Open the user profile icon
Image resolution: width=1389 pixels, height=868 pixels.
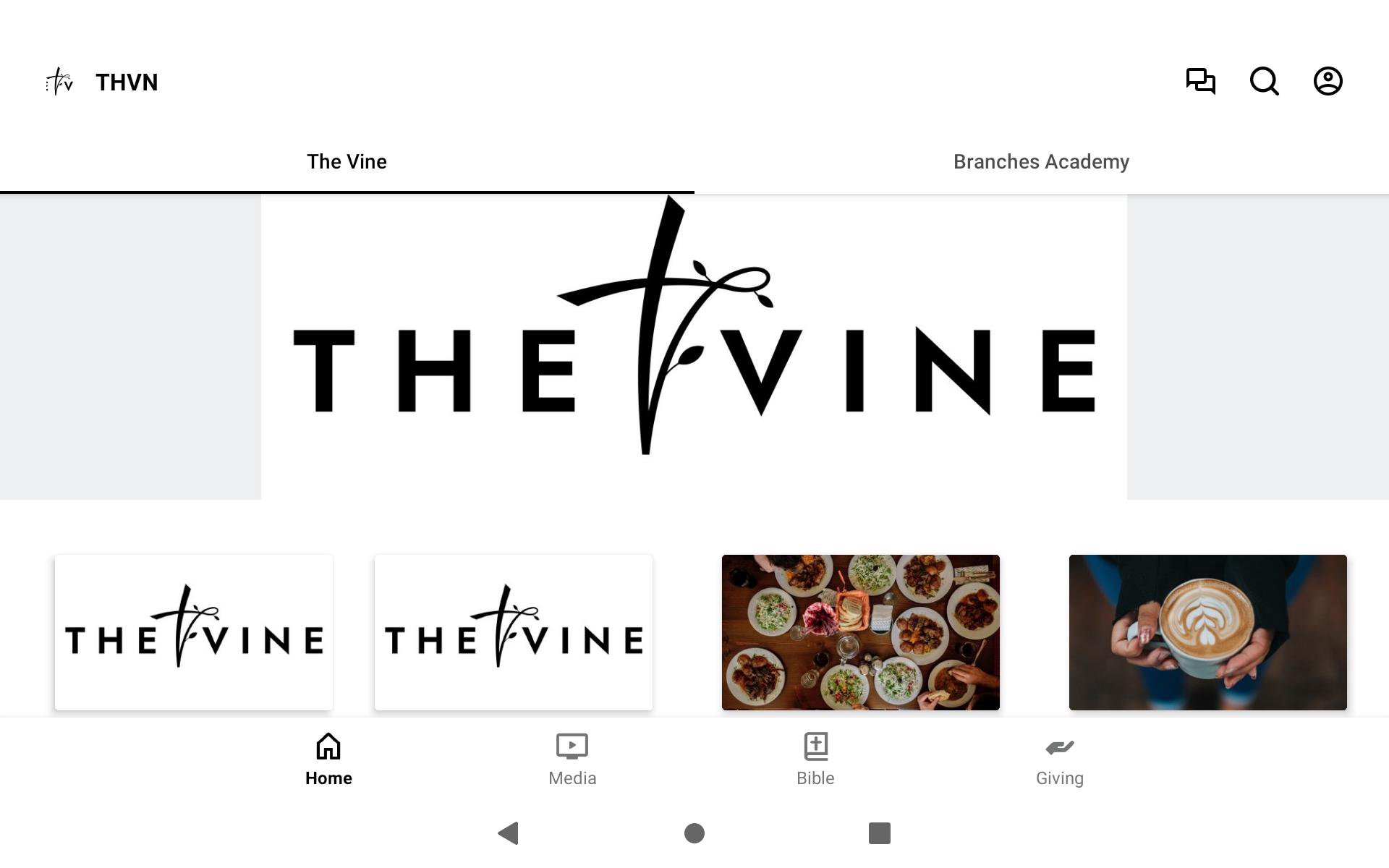pos(1328,81)
